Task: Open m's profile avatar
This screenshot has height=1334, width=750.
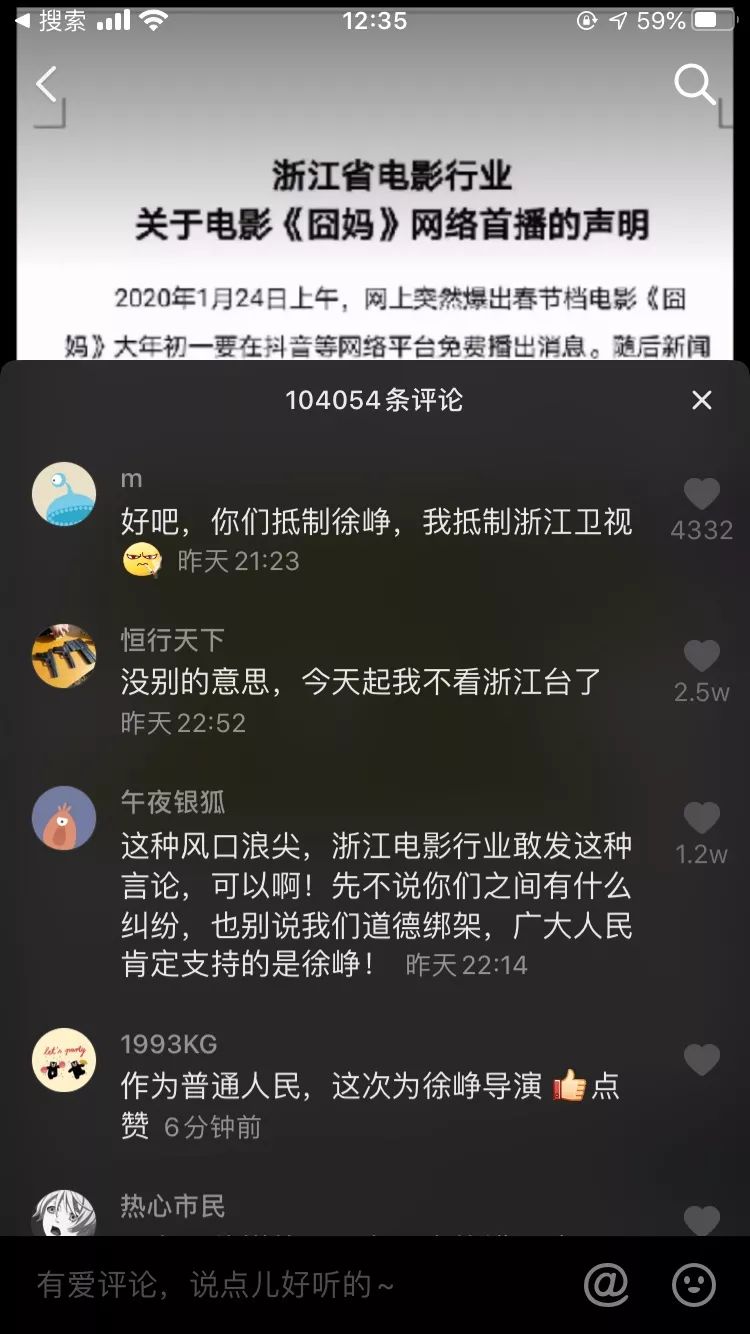Action: click(64, 494)
